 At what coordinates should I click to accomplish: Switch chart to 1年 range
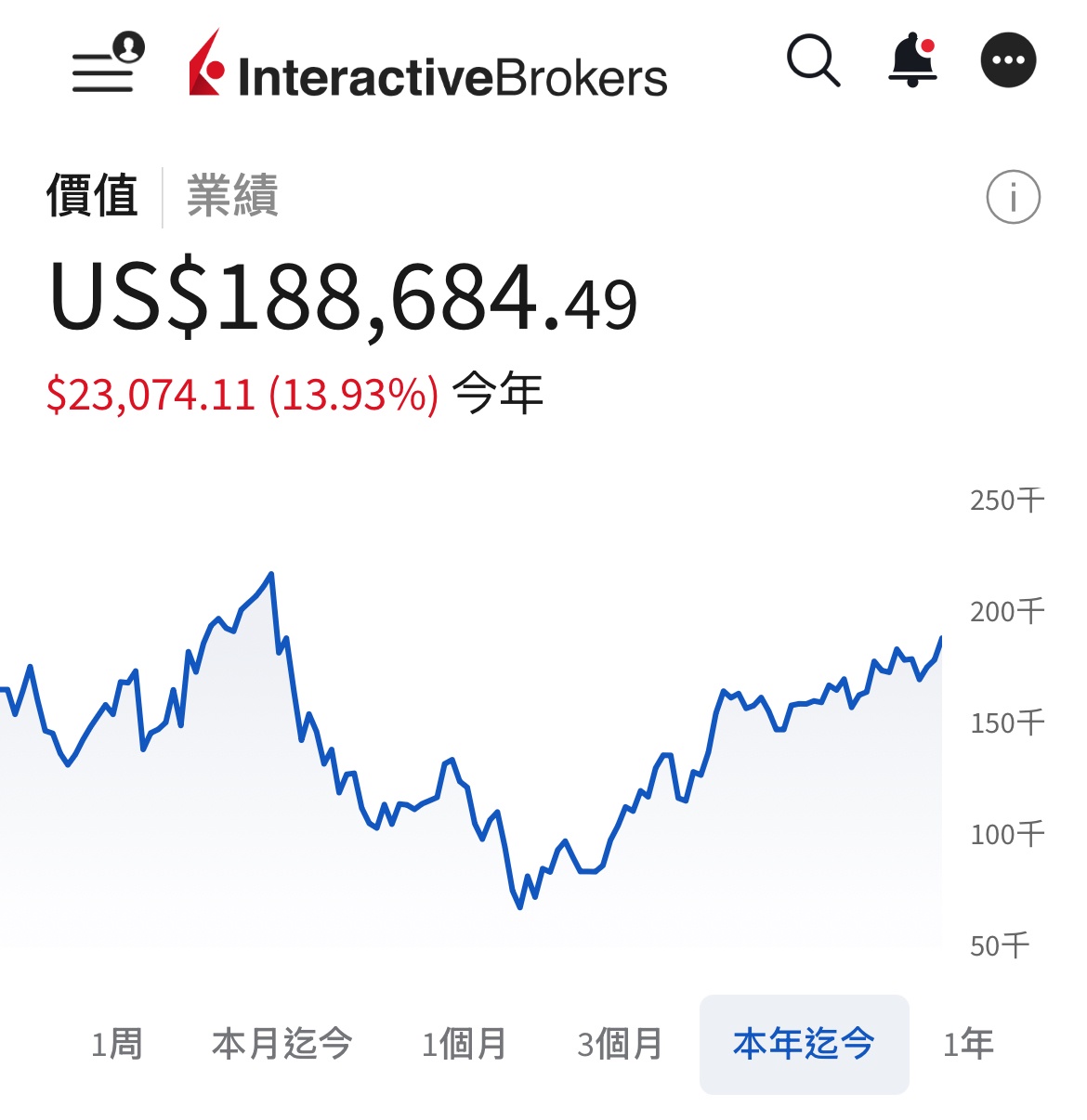coord(968,1044)
